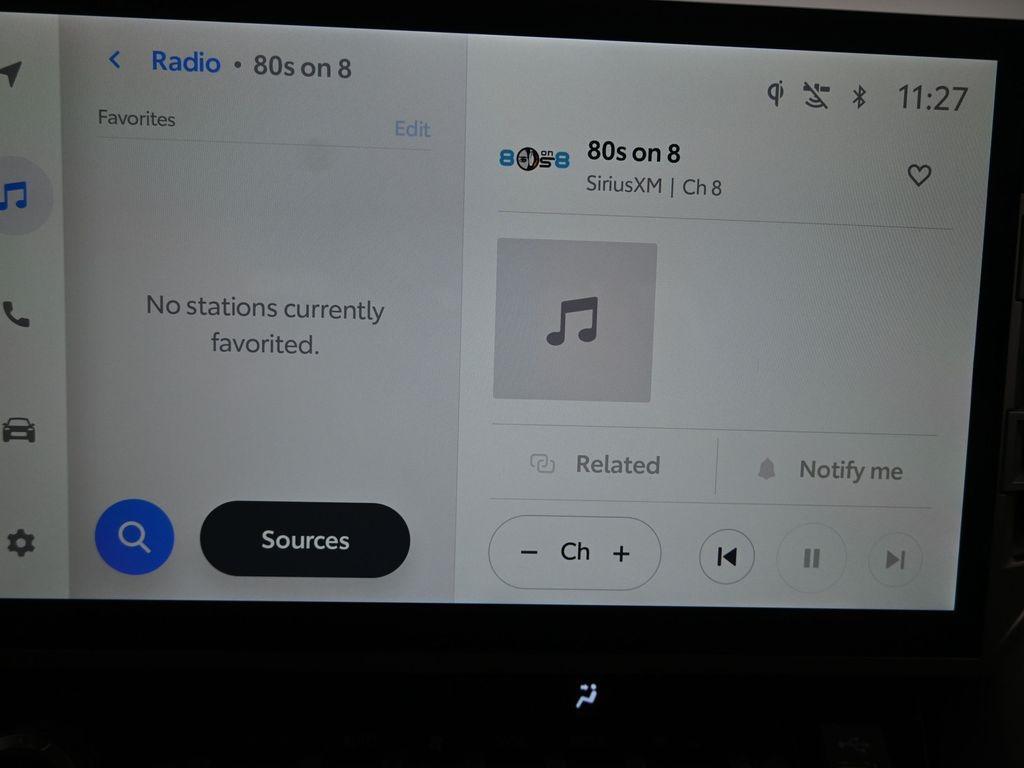Open the vehicle sidebar tab
1024x768 pixels.
click(x=19, y=430)
